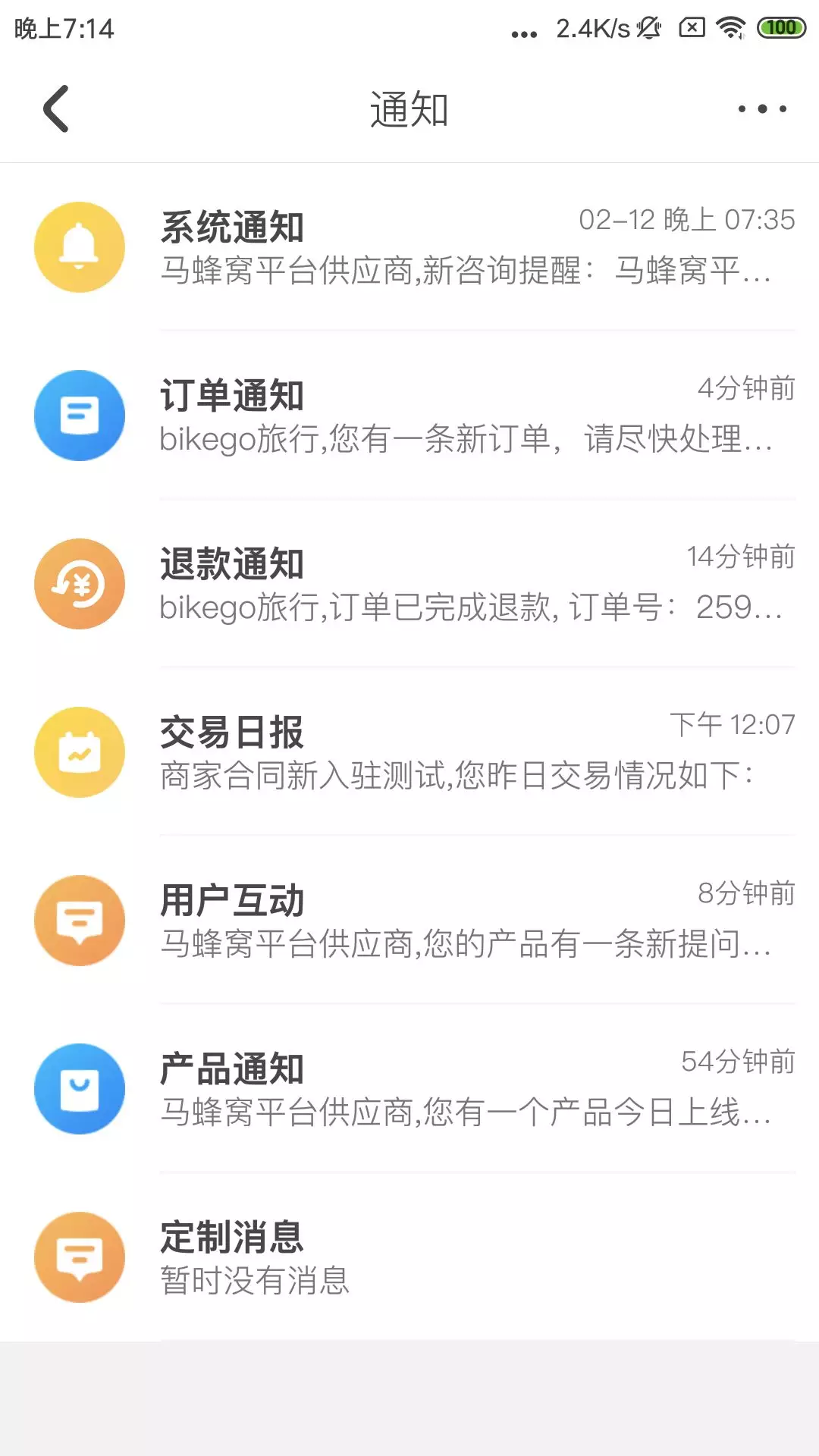Open 用户互动 messages
The image size is (819, 1456).
click(x=409, y=921)
